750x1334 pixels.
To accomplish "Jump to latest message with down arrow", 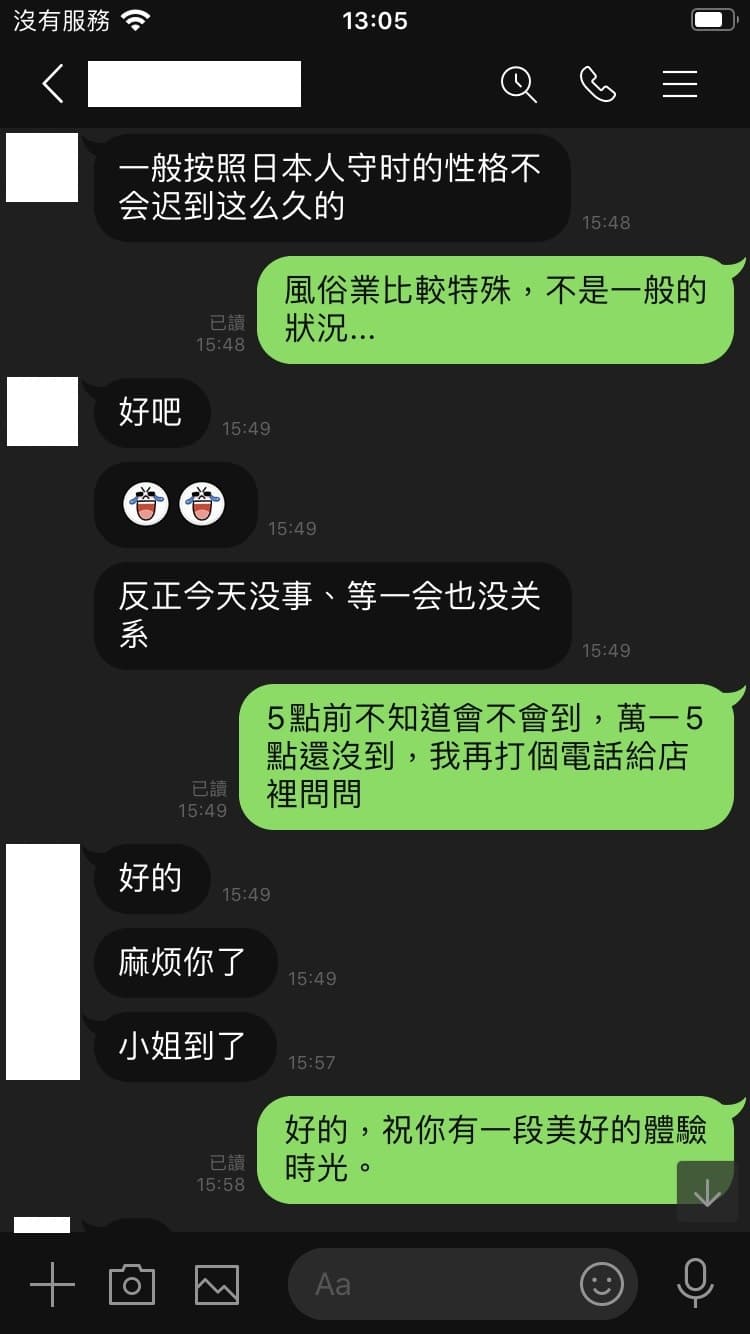I will 707,1192.
